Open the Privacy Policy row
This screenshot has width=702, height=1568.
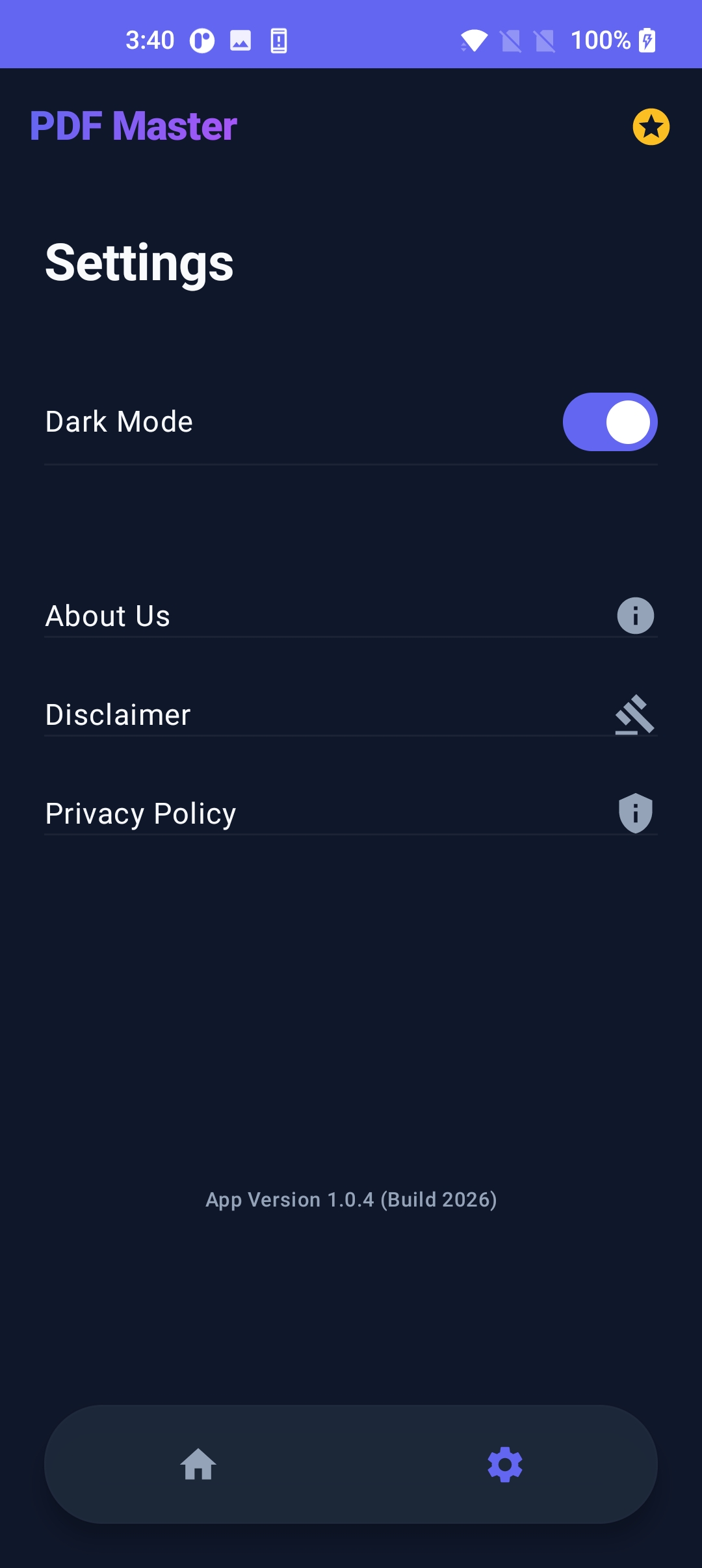[x=351, y=813]
